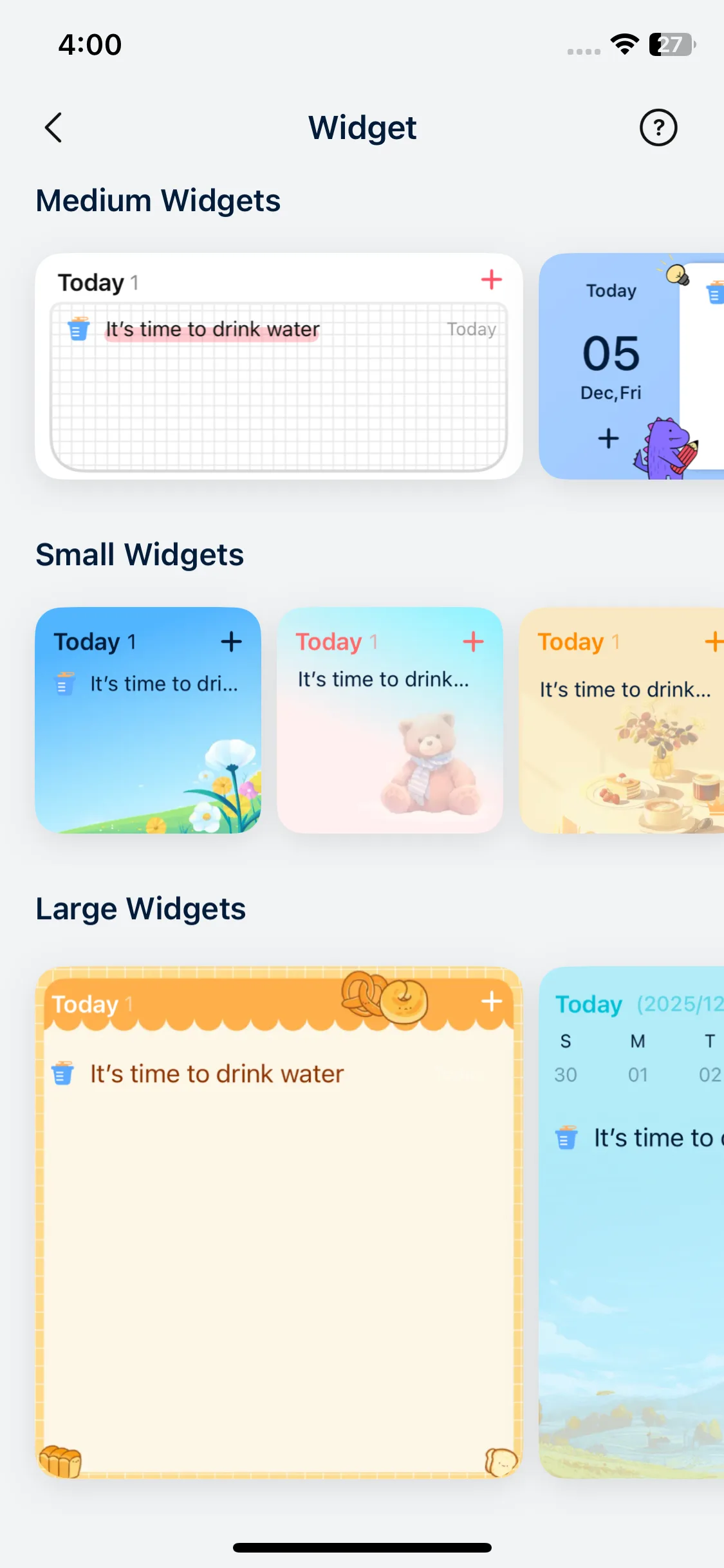The width and height of the screenshot is (724, 1568).
Task: Open the orange bread large widget
Action: tap(279, 1222)
